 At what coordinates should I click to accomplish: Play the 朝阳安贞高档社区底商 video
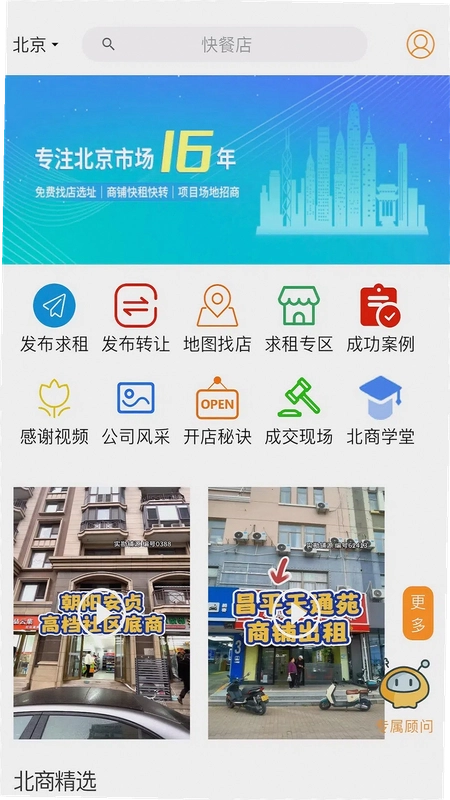click(102, 613)
